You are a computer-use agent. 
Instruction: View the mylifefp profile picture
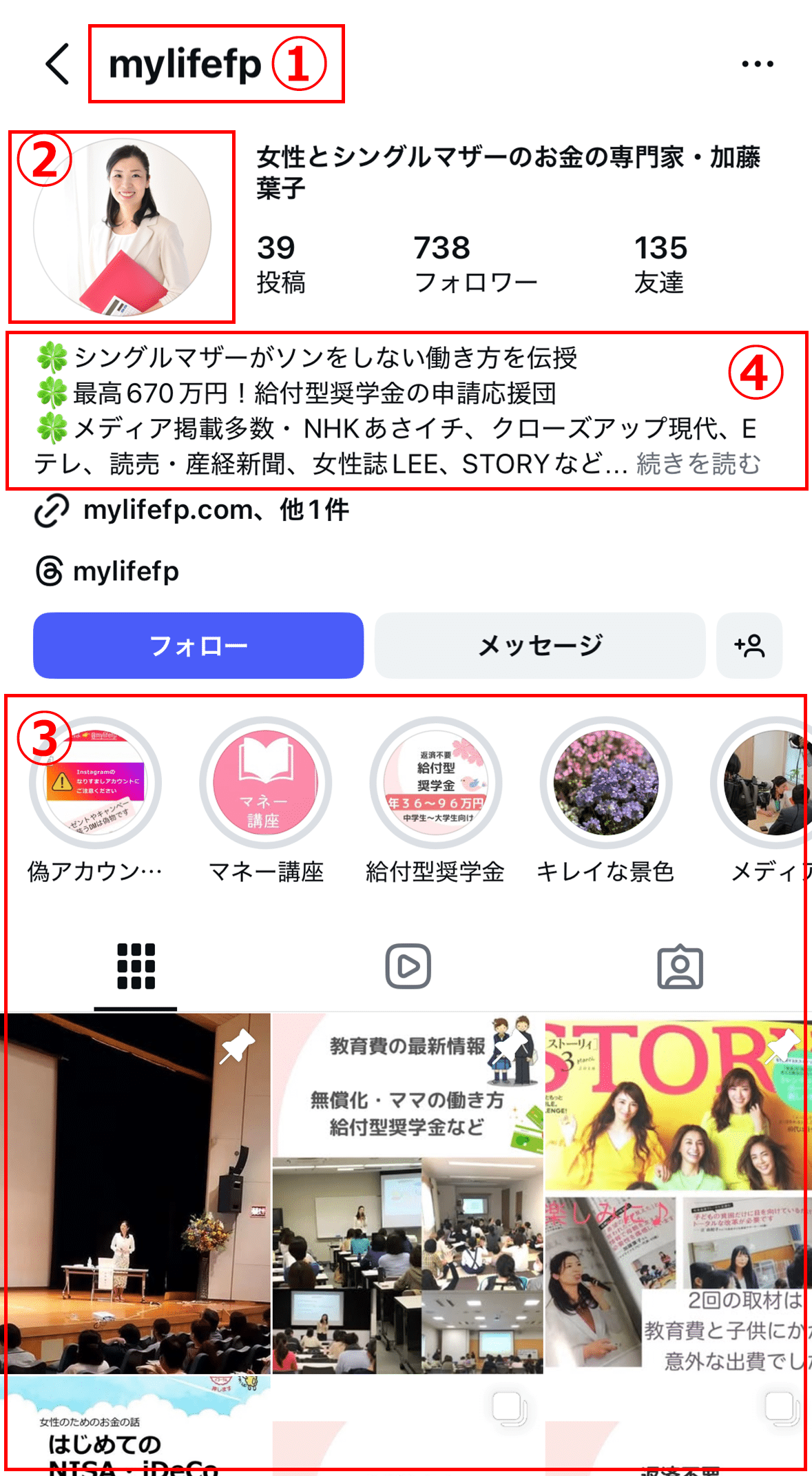click(123, 227)
